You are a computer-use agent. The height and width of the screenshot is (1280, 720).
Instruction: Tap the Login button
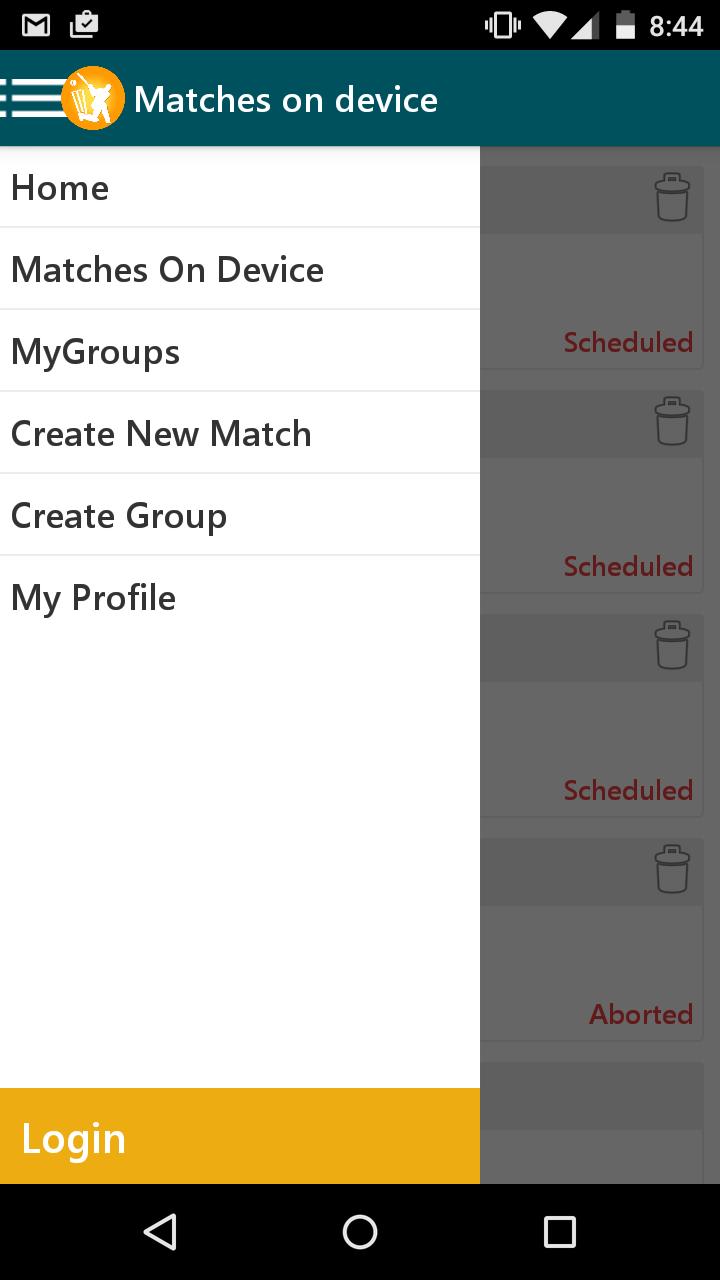(240, 1138)
